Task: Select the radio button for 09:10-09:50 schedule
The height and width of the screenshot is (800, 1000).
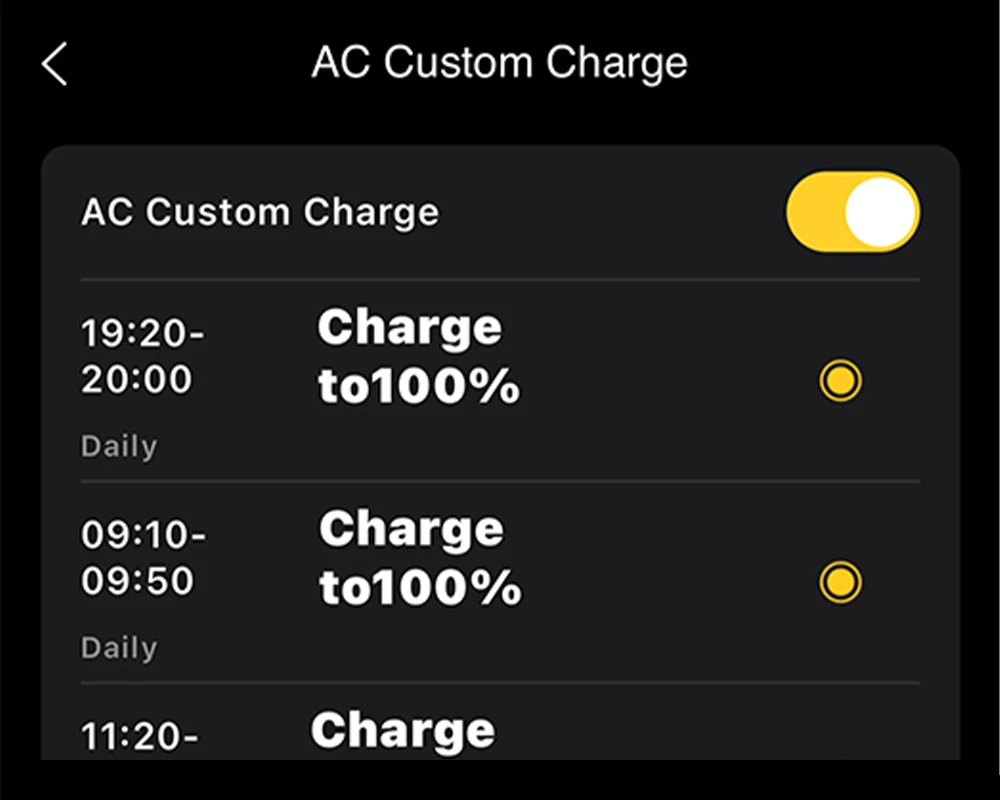Action: (840, 582)
